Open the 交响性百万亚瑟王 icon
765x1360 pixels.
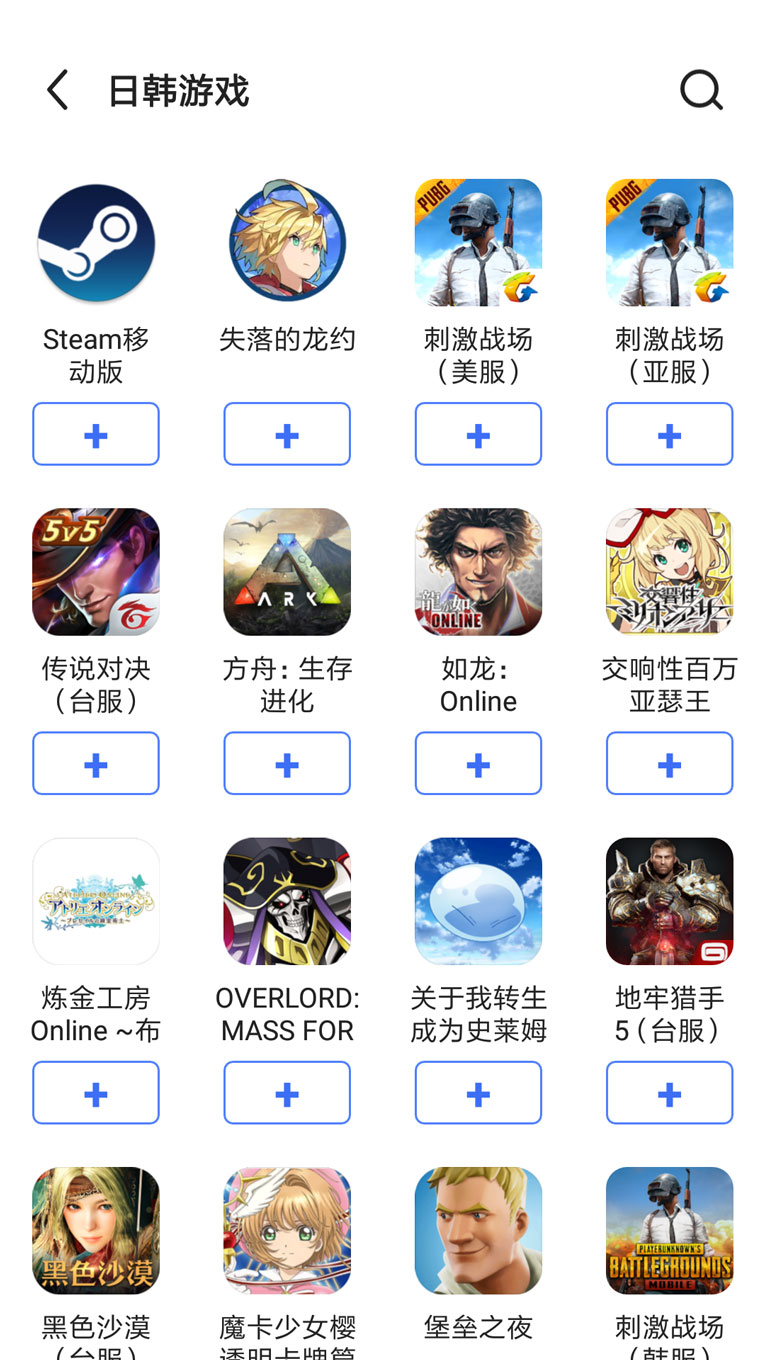(x=669, y=572)
